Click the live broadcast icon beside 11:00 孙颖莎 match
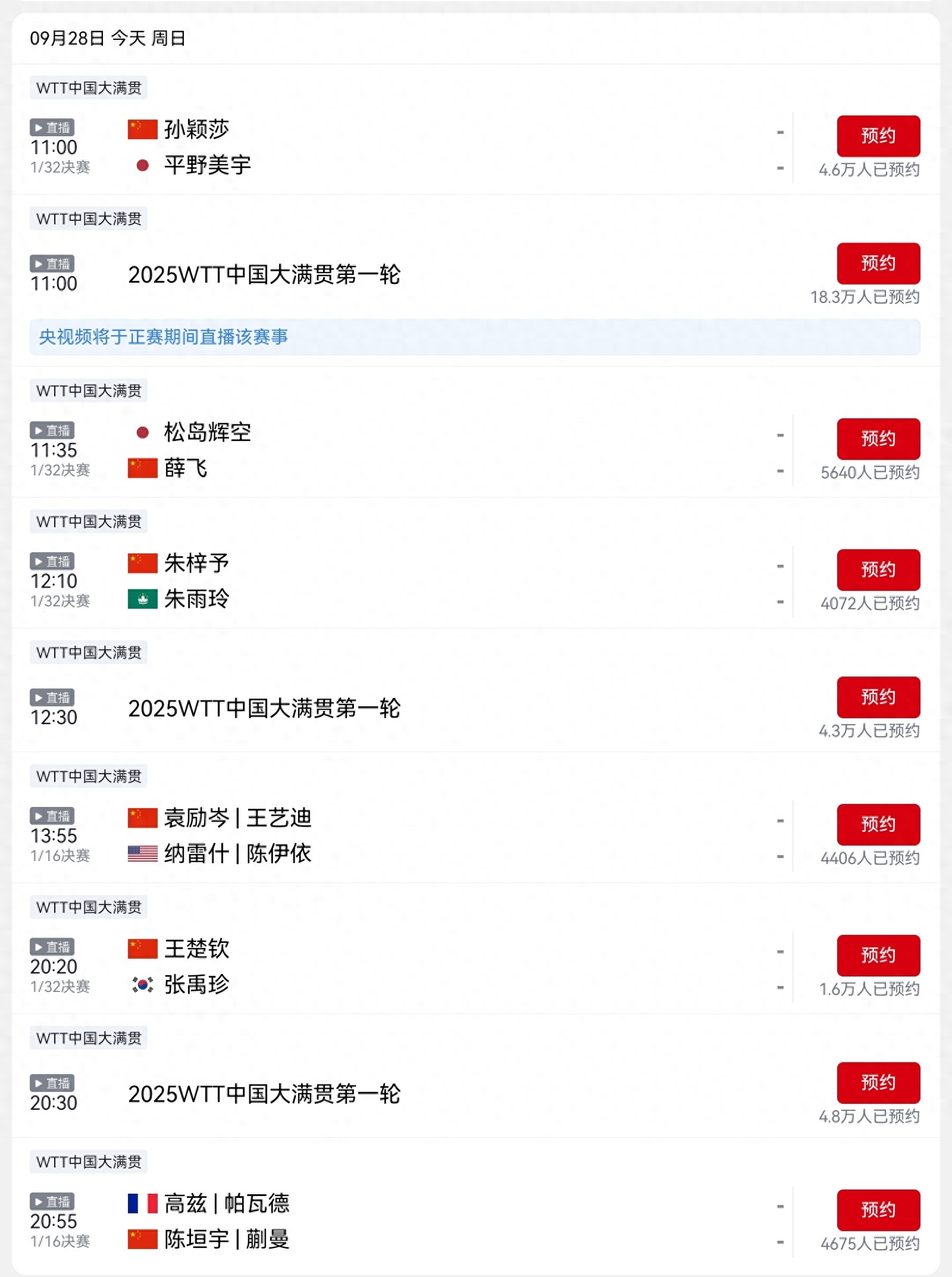Viewport: 952px width, 1277px height. click(x=53, y=126)
